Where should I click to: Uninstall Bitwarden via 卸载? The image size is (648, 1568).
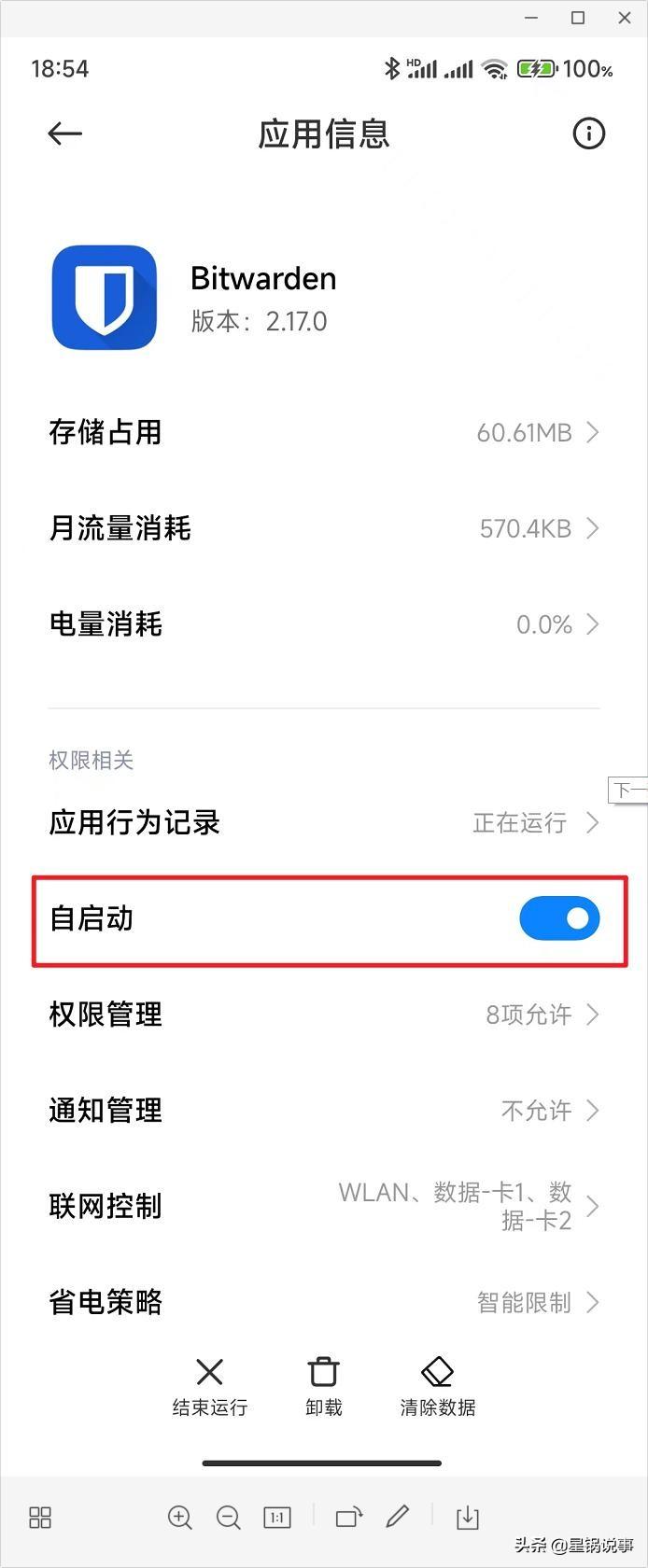tap(323, 1386)
